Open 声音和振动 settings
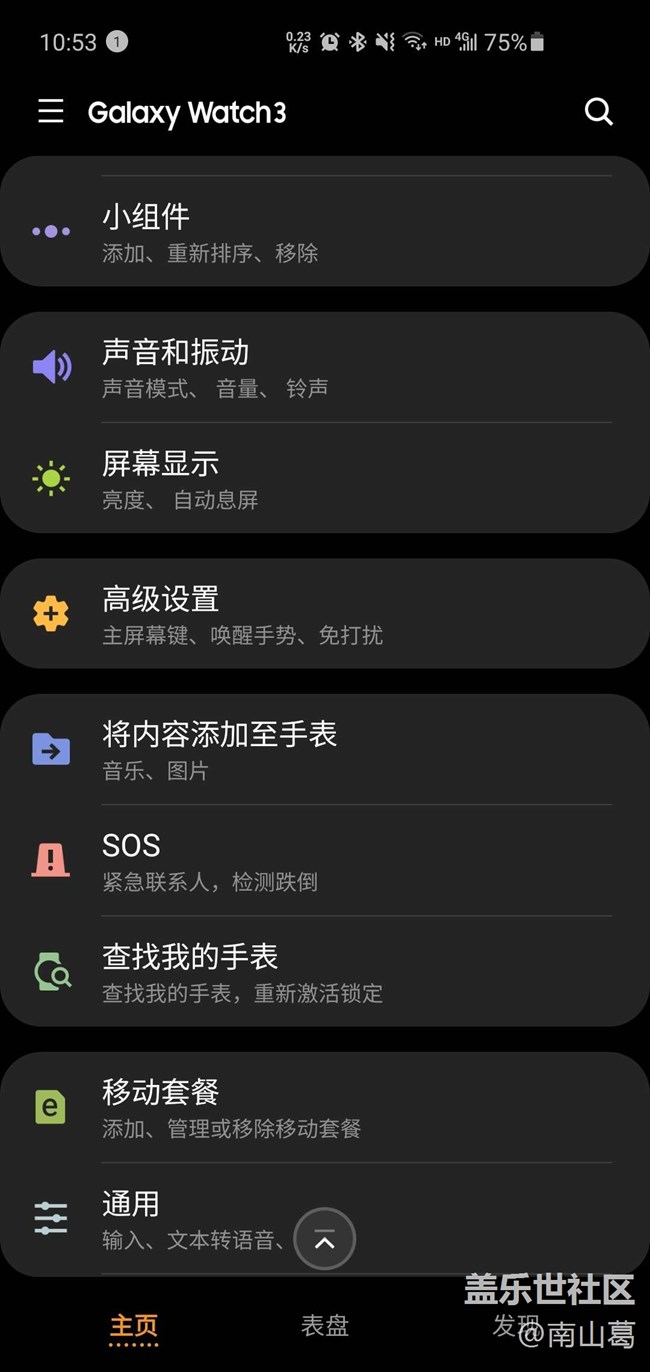The height and width of the screenshot is (1372, 650). coord(324,367)
